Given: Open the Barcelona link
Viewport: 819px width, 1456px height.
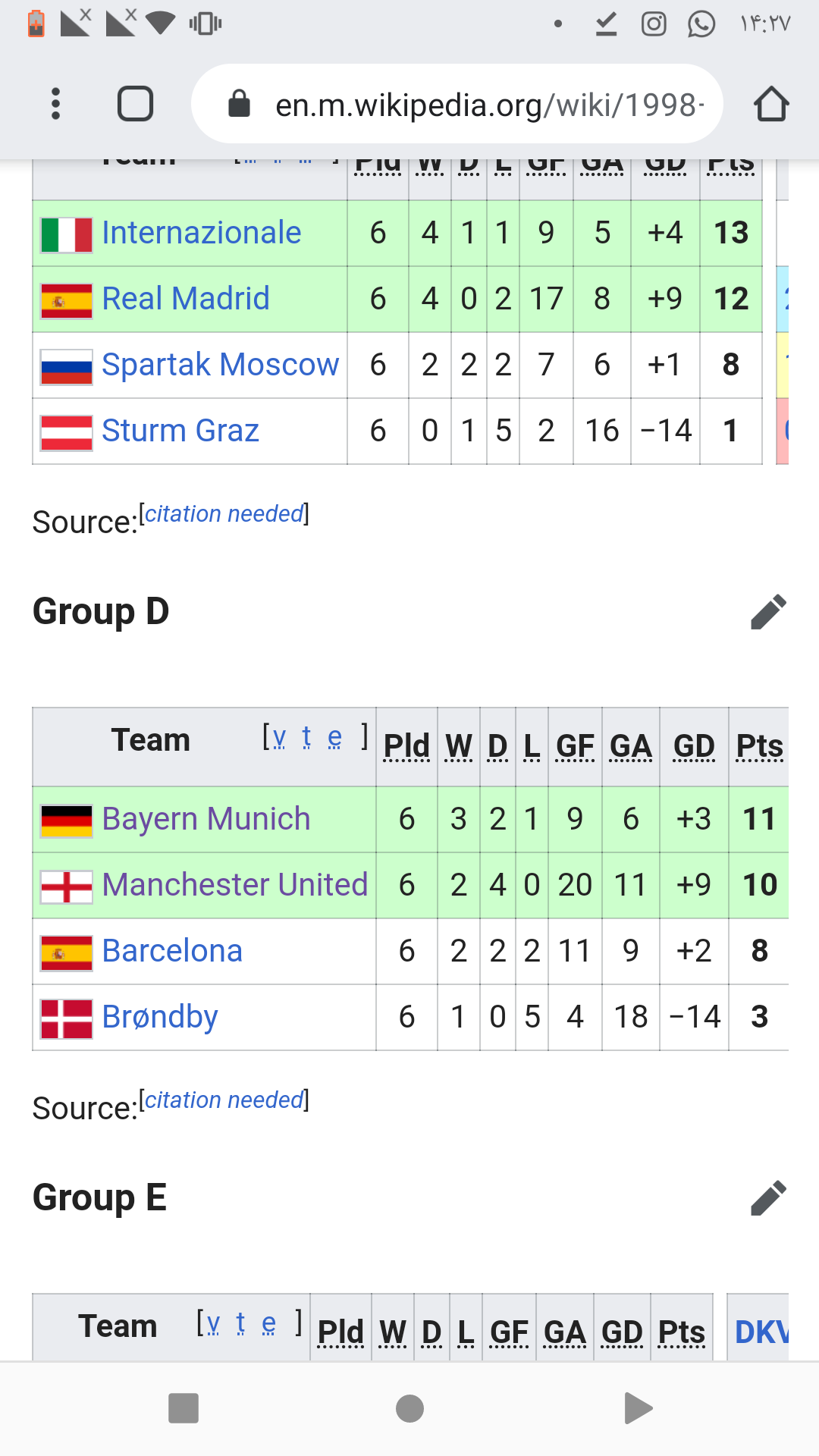Looking at the screenshot, I should (173, 951).
